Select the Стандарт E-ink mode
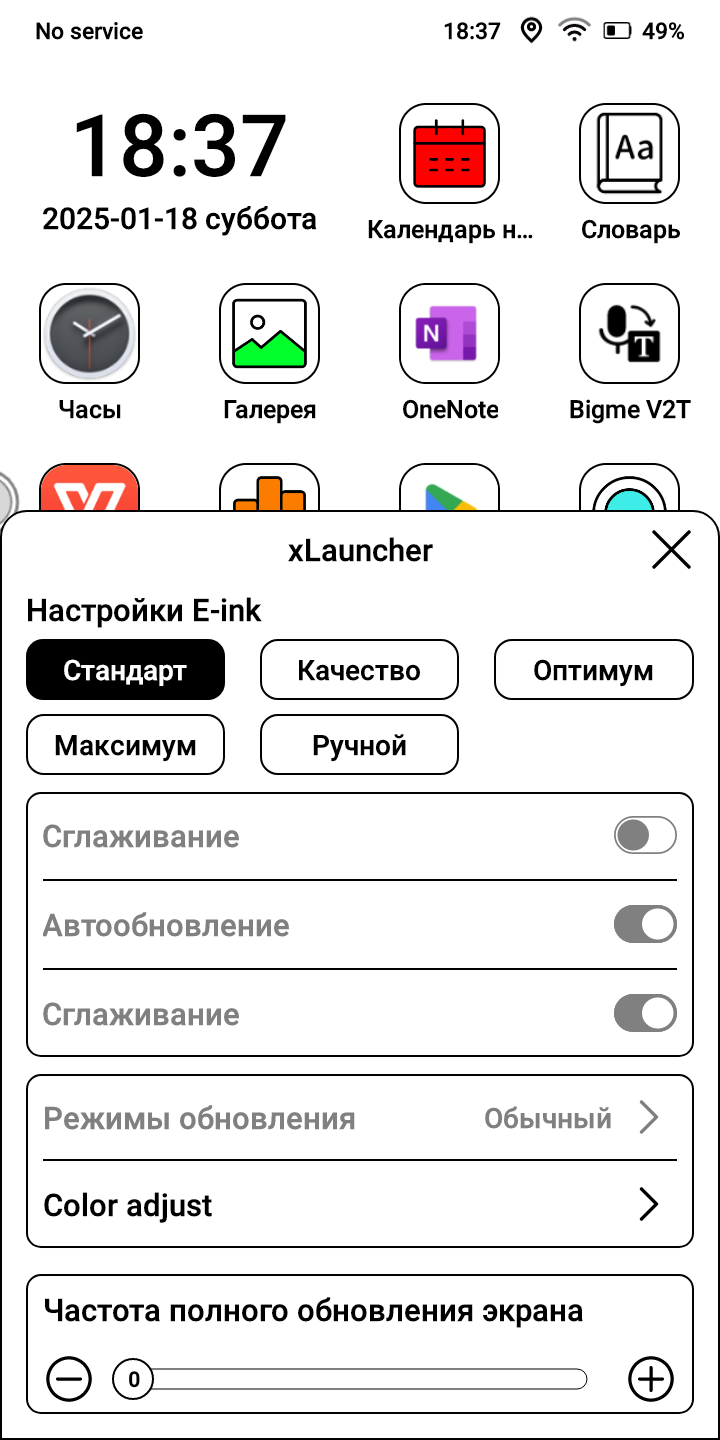Viewport: 720px width, 1440px height. 125,670
